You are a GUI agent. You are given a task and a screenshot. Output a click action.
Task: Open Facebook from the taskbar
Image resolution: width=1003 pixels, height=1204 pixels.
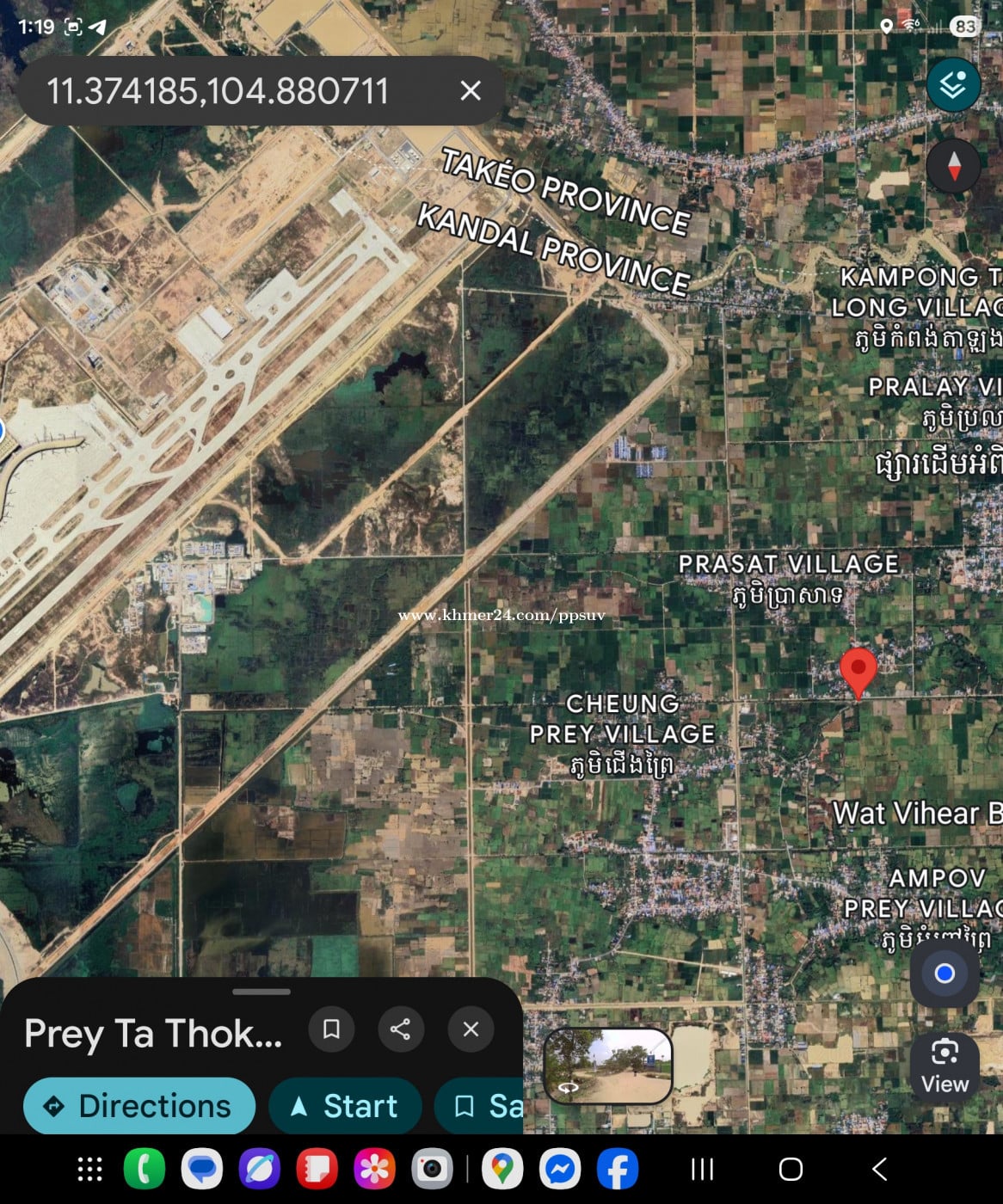click(x=618, y=1169)
